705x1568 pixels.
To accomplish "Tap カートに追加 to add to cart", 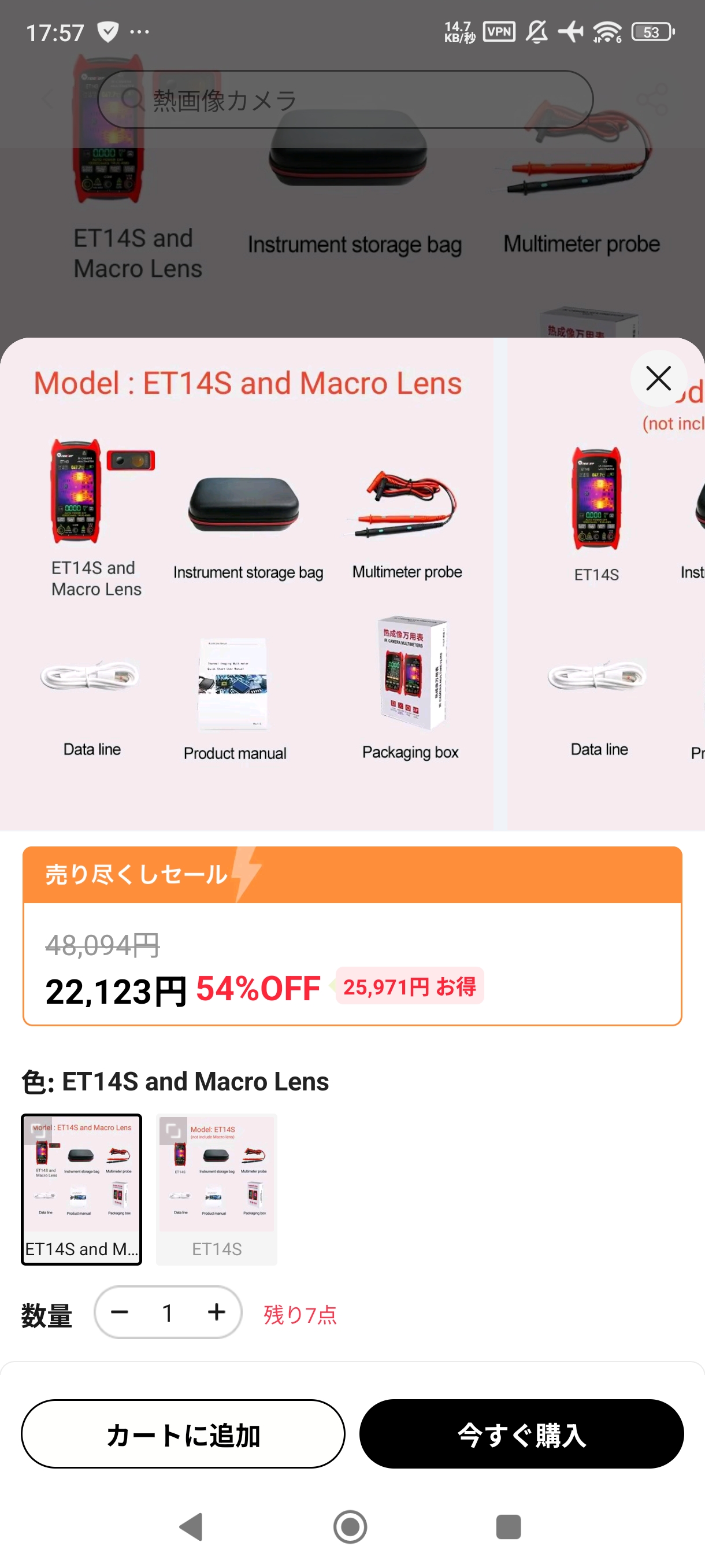I will 183,1433.
